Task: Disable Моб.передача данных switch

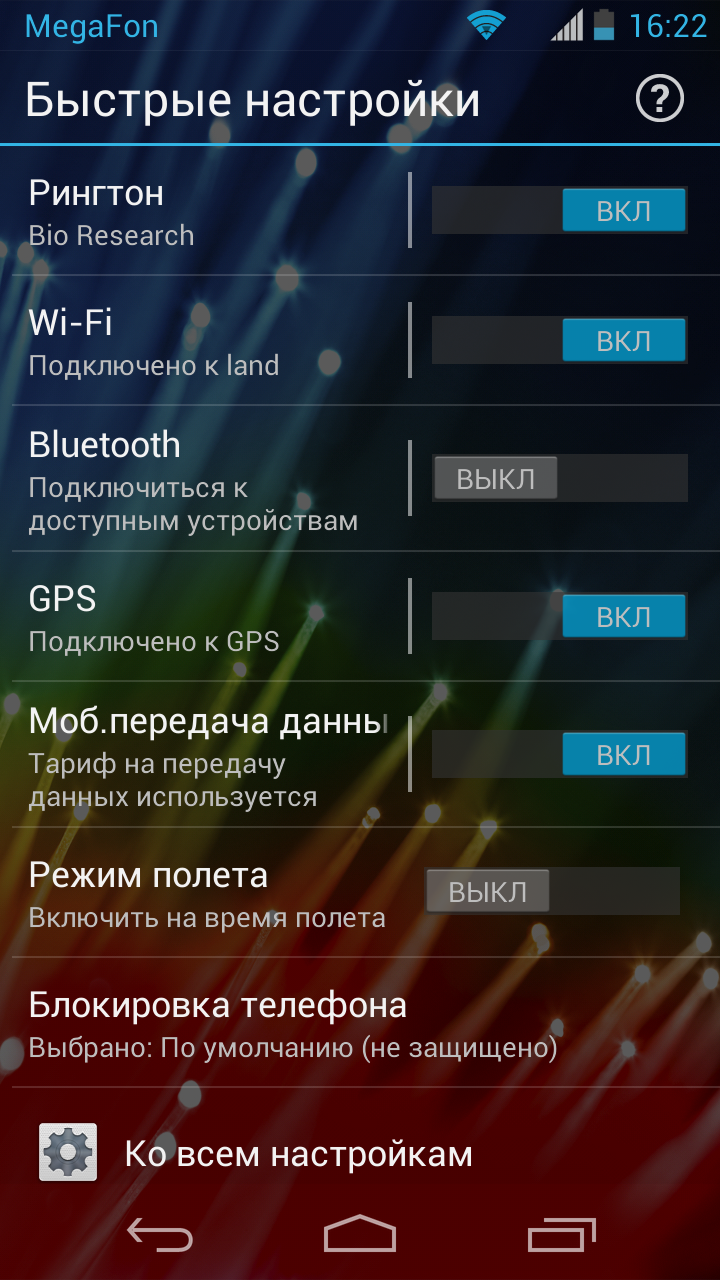Action: (x=559, y=755)
